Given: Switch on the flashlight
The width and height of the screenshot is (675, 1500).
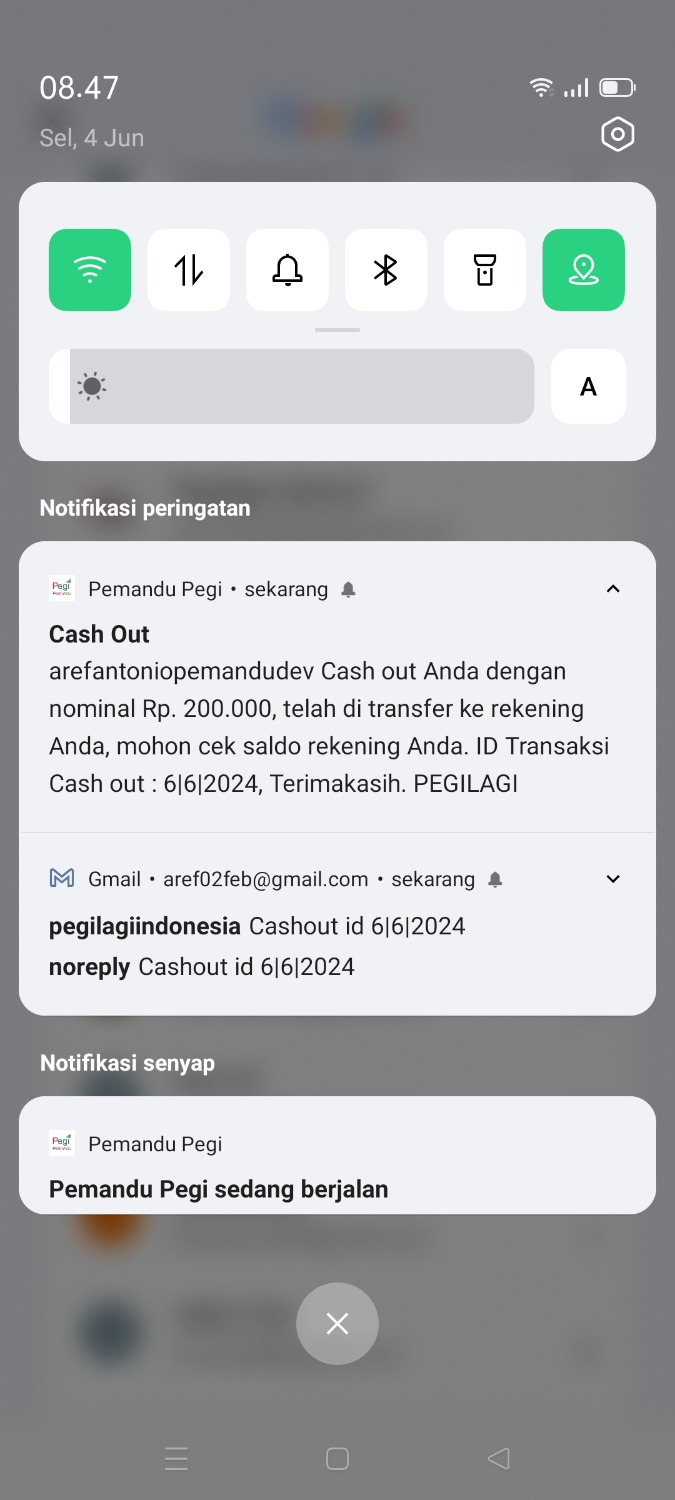Looking at the screenshot, I should (485, 270).
